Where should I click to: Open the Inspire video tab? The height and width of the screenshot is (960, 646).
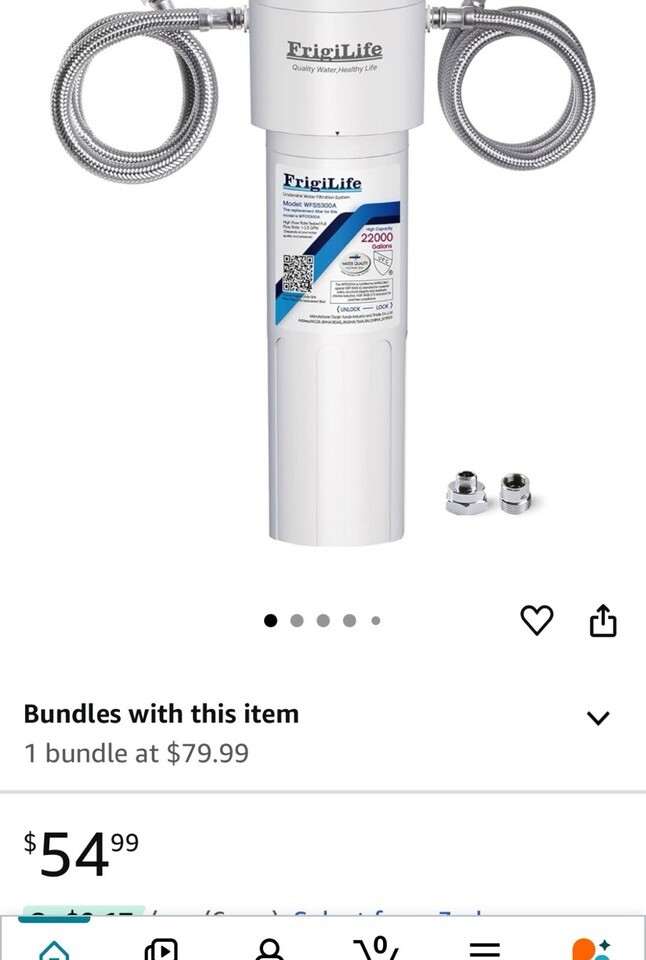pos(161,947)
